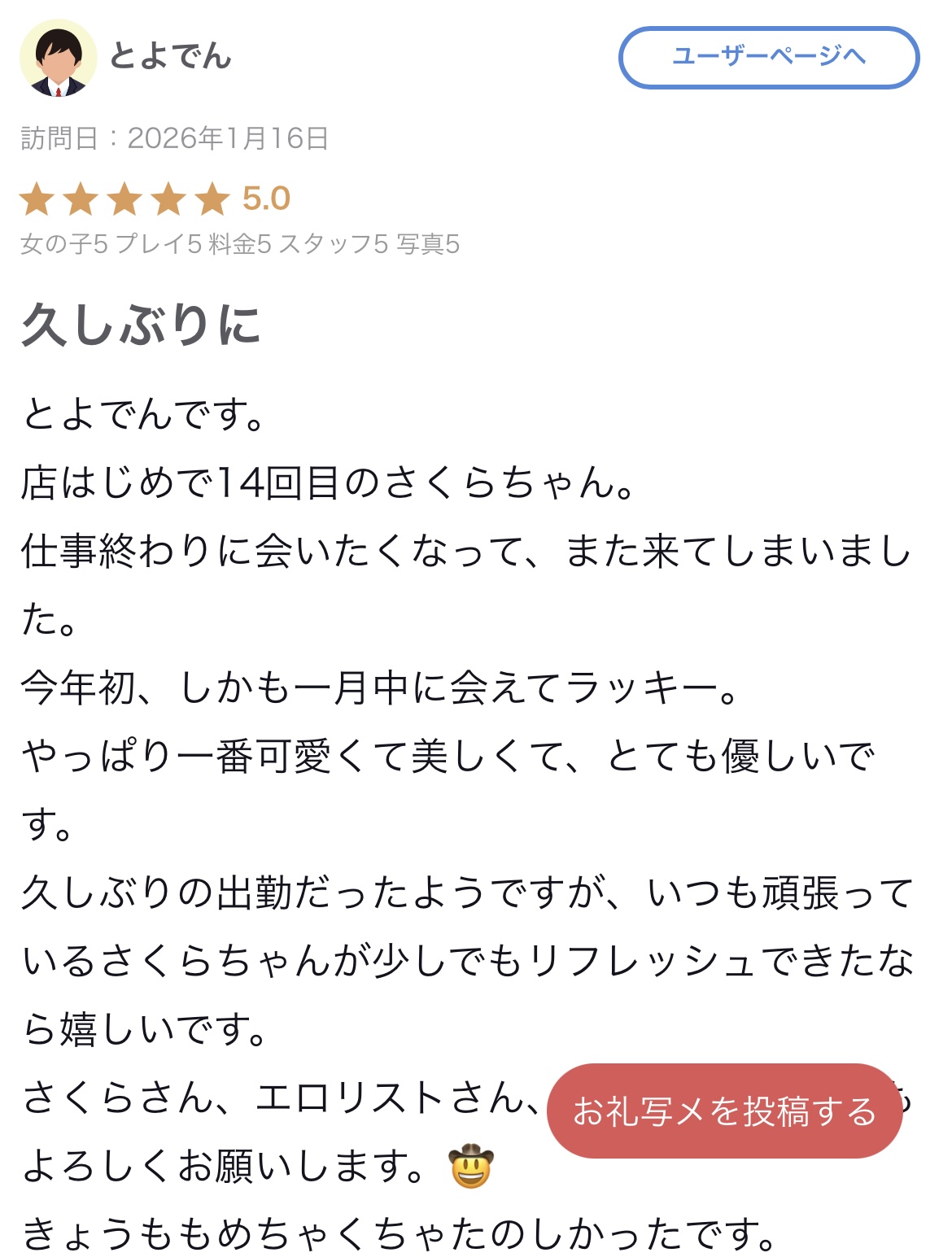Click the fifth rating star

point(215,199)
